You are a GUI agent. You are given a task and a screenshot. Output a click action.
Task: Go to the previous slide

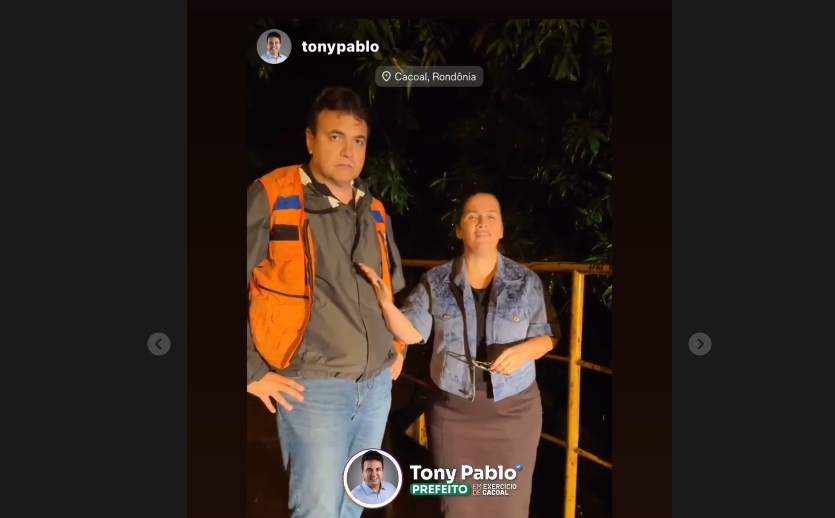[159, 344]
